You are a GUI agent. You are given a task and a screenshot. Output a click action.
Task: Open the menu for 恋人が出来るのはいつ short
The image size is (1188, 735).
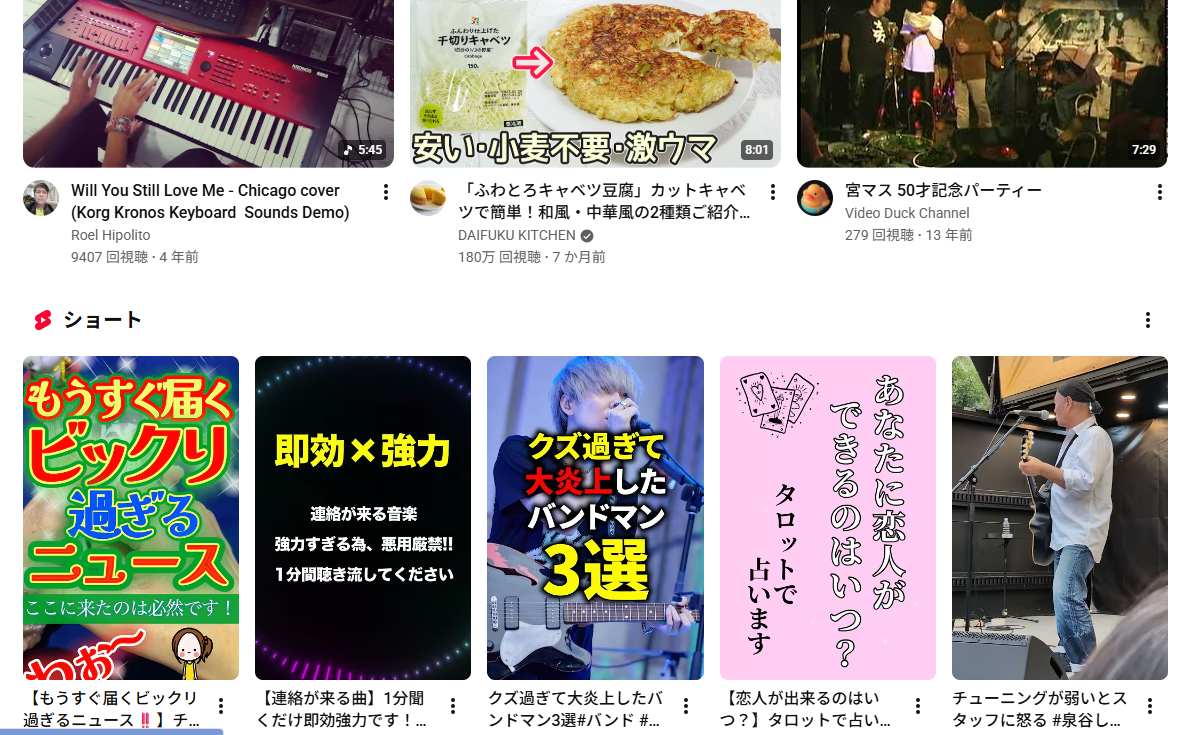point(918,706)
